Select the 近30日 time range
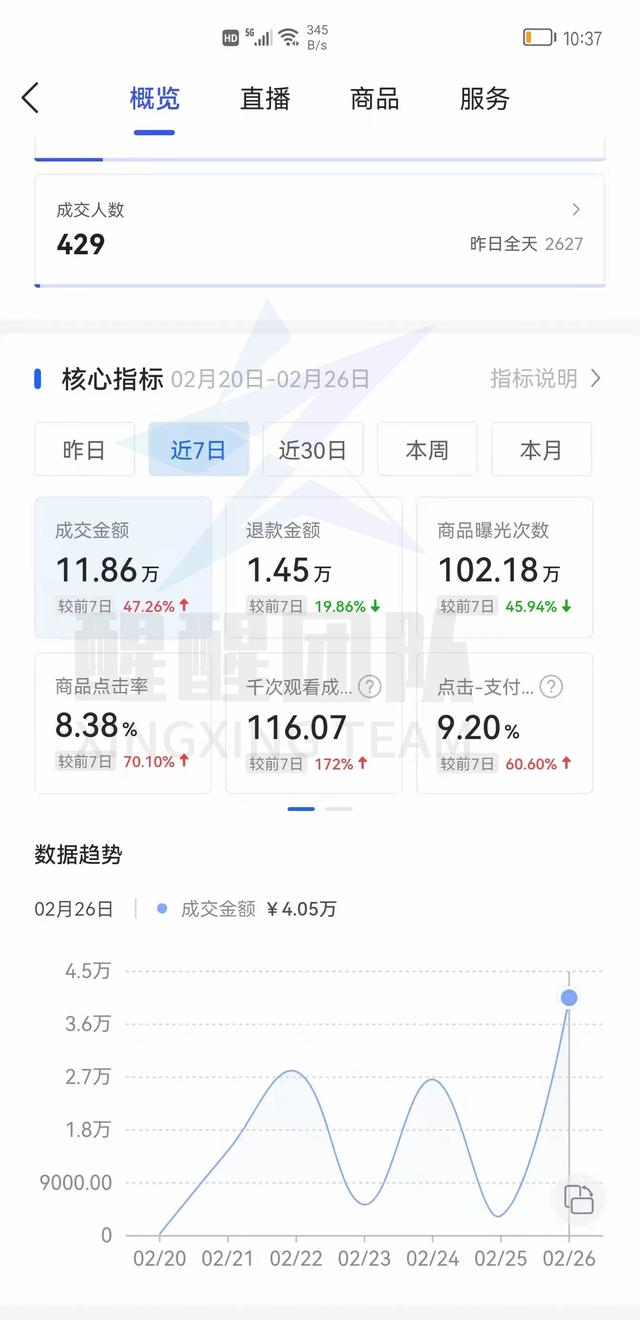This screenshot has width=640, height=1320. coord(313,450)
